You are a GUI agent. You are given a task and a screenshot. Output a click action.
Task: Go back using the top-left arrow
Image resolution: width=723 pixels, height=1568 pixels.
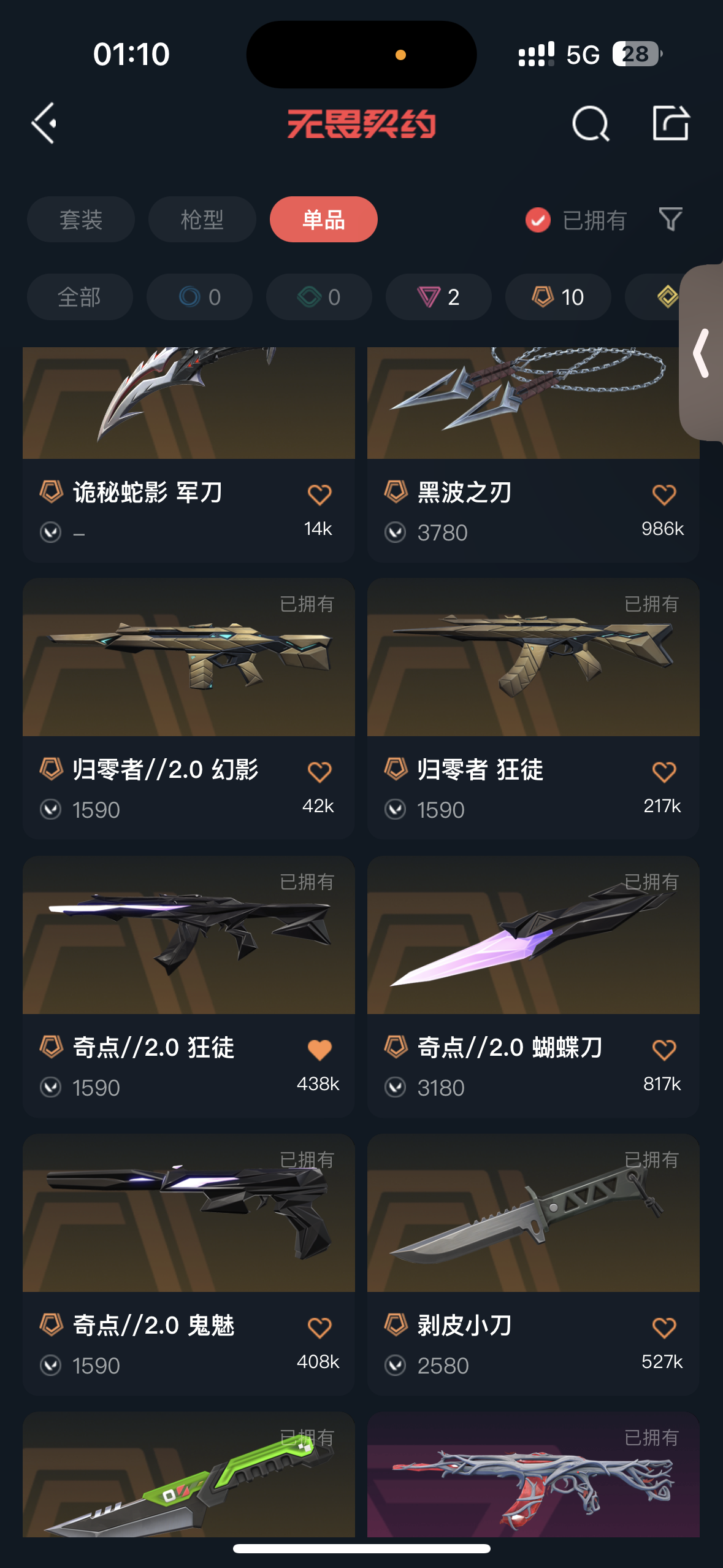[x=44, y=123]
